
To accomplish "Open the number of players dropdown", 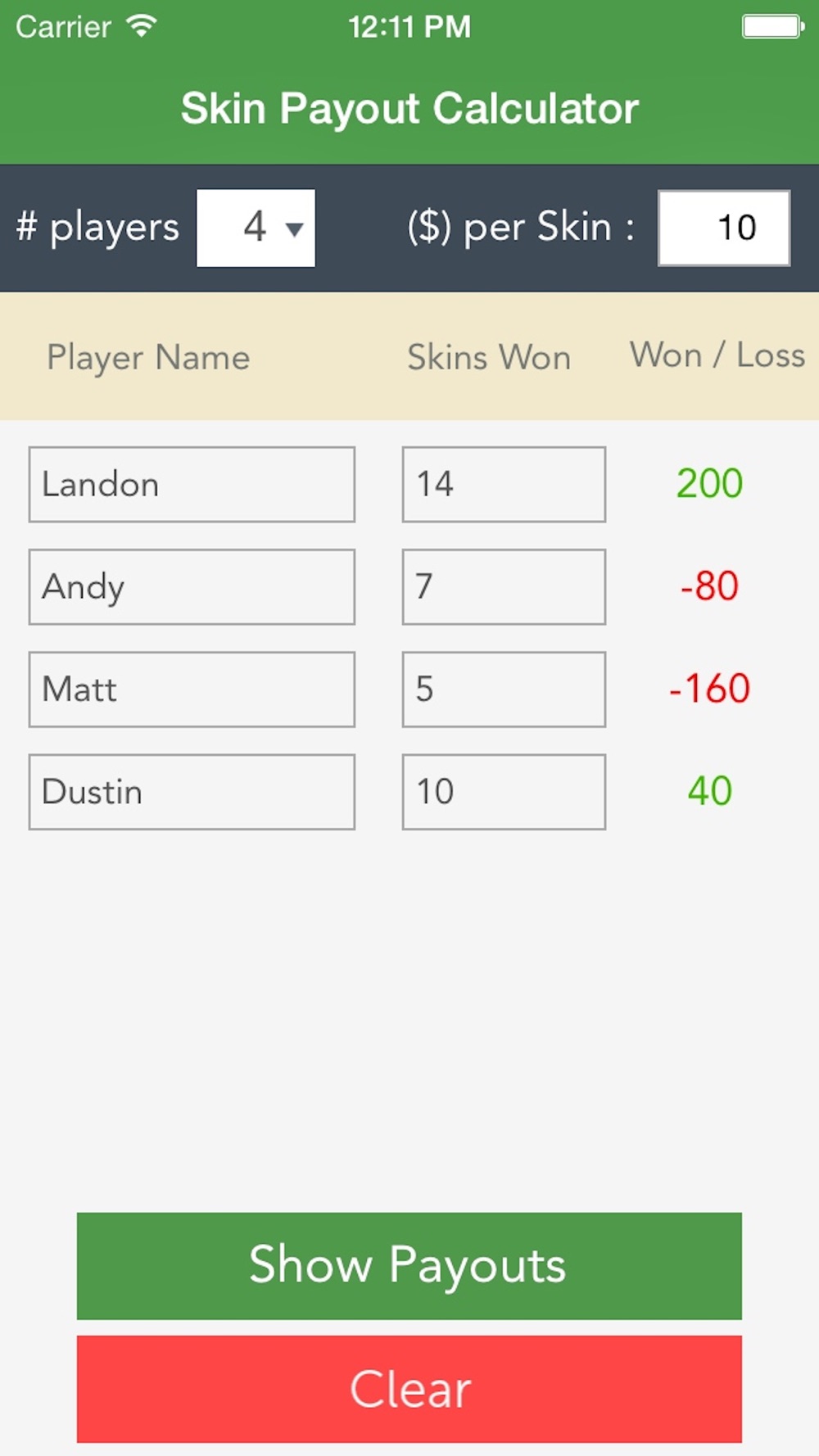I will tap(256, 228).
